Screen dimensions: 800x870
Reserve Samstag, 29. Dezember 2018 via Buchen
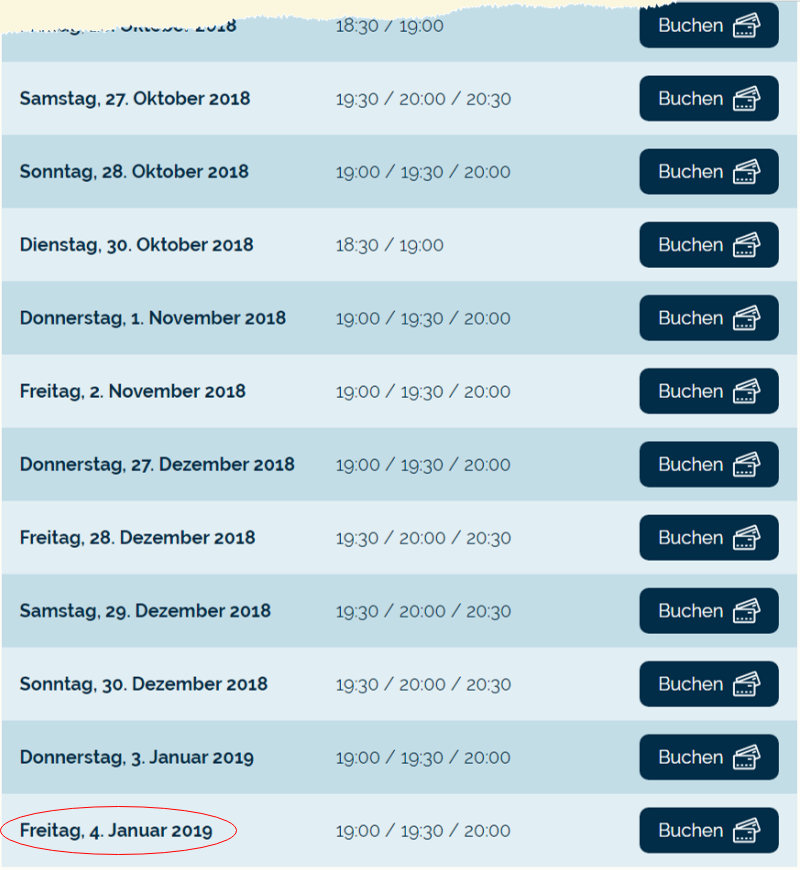pyautogui.click(x=708, y=611)
